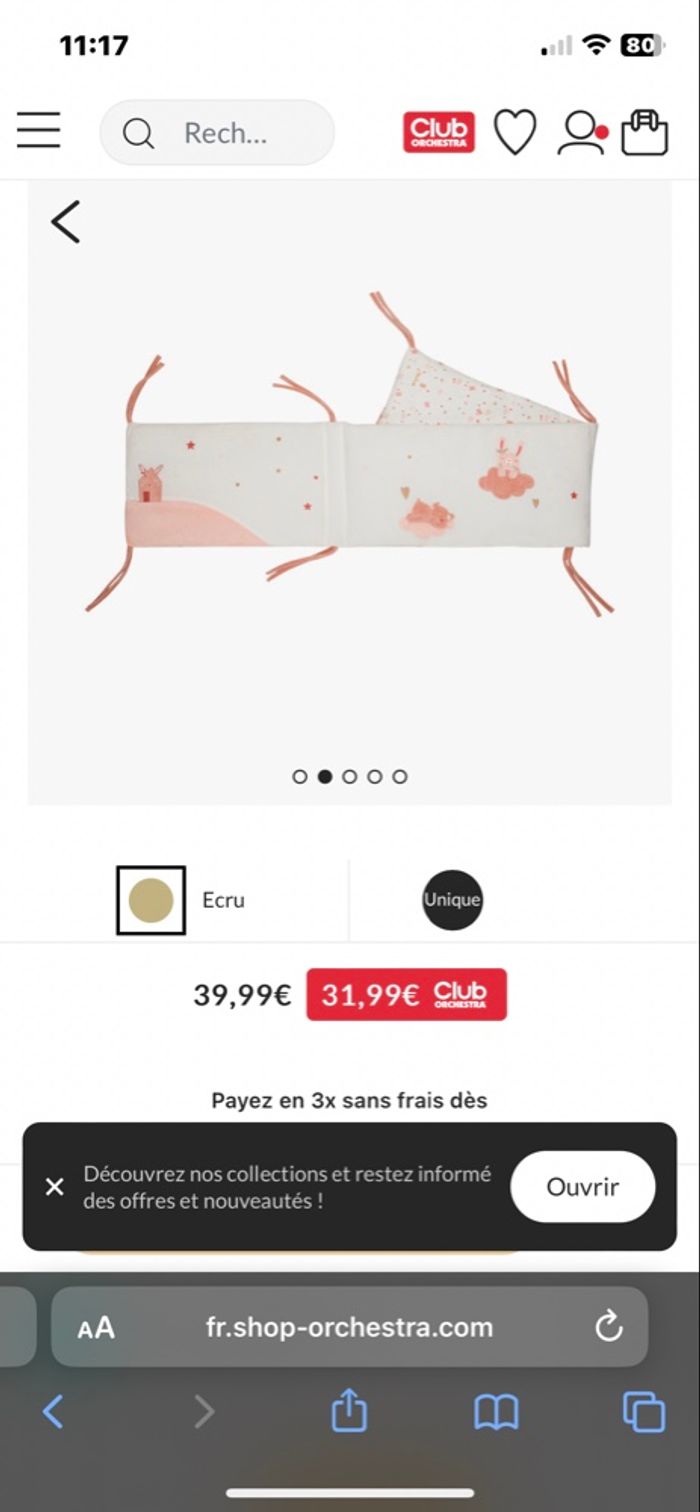Select the Ecru color swatch

coord(151,900)
